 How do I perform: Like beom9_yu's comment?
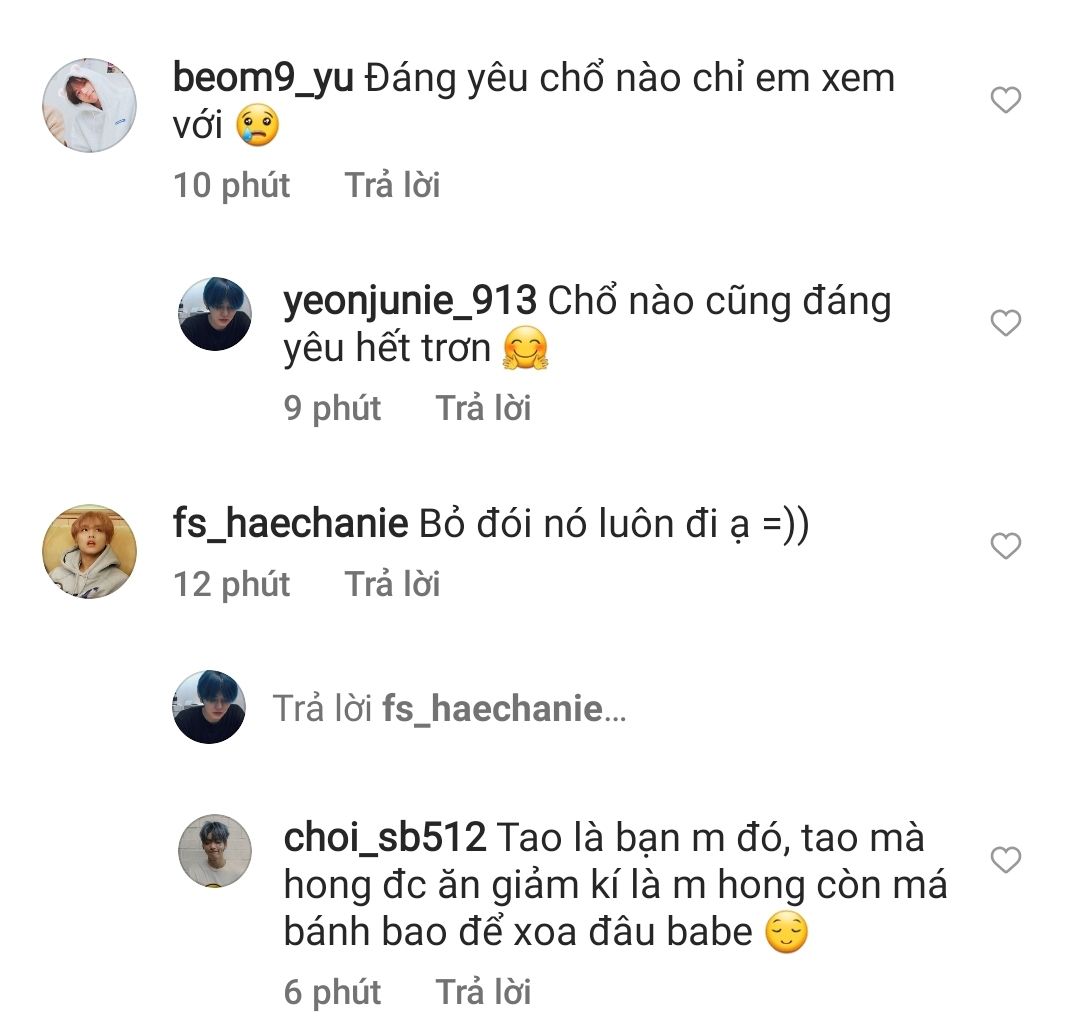point(1005,100)
